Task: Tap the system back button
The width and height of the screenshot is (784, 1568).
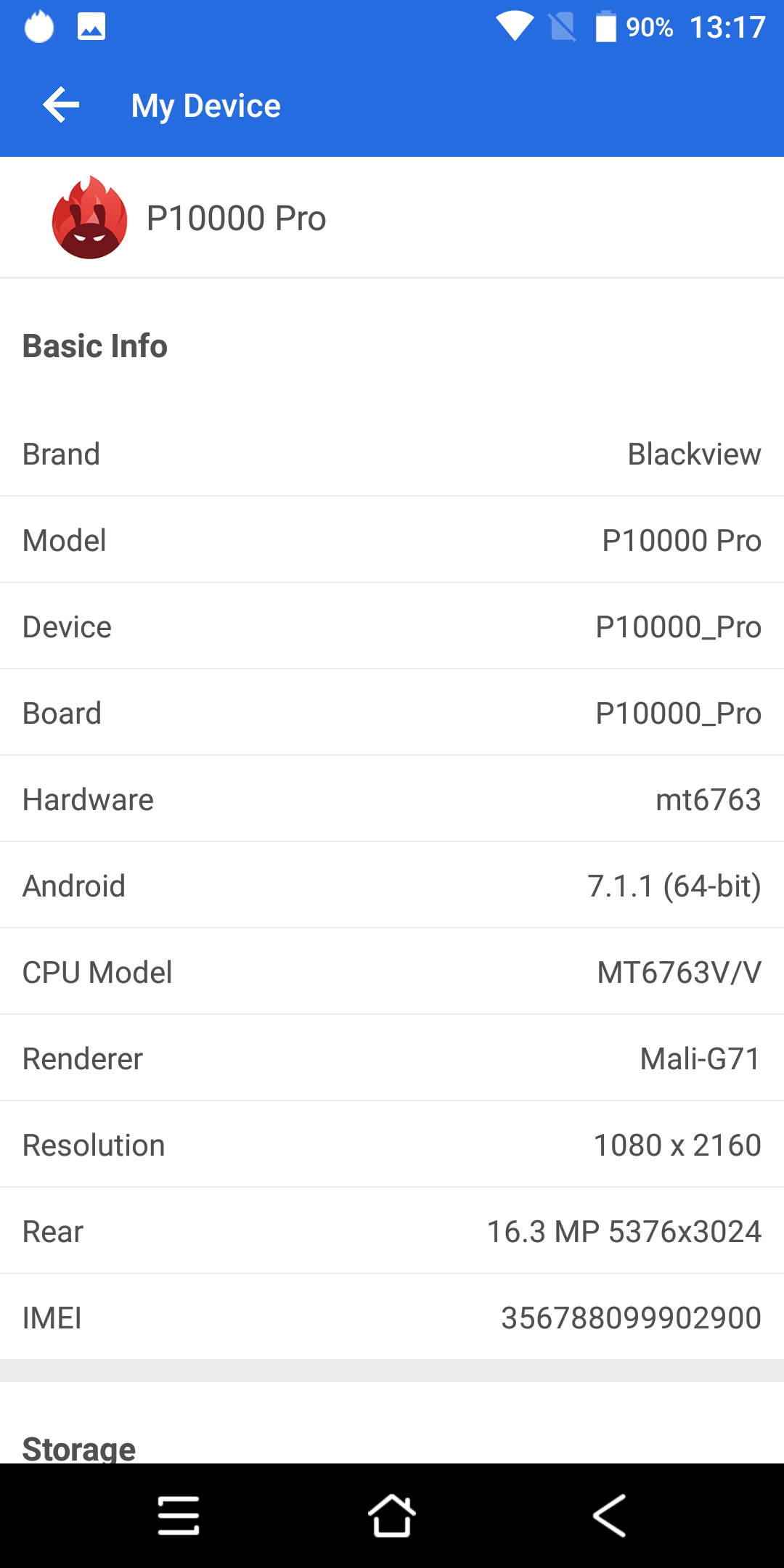Action: tap(609, 1516)
